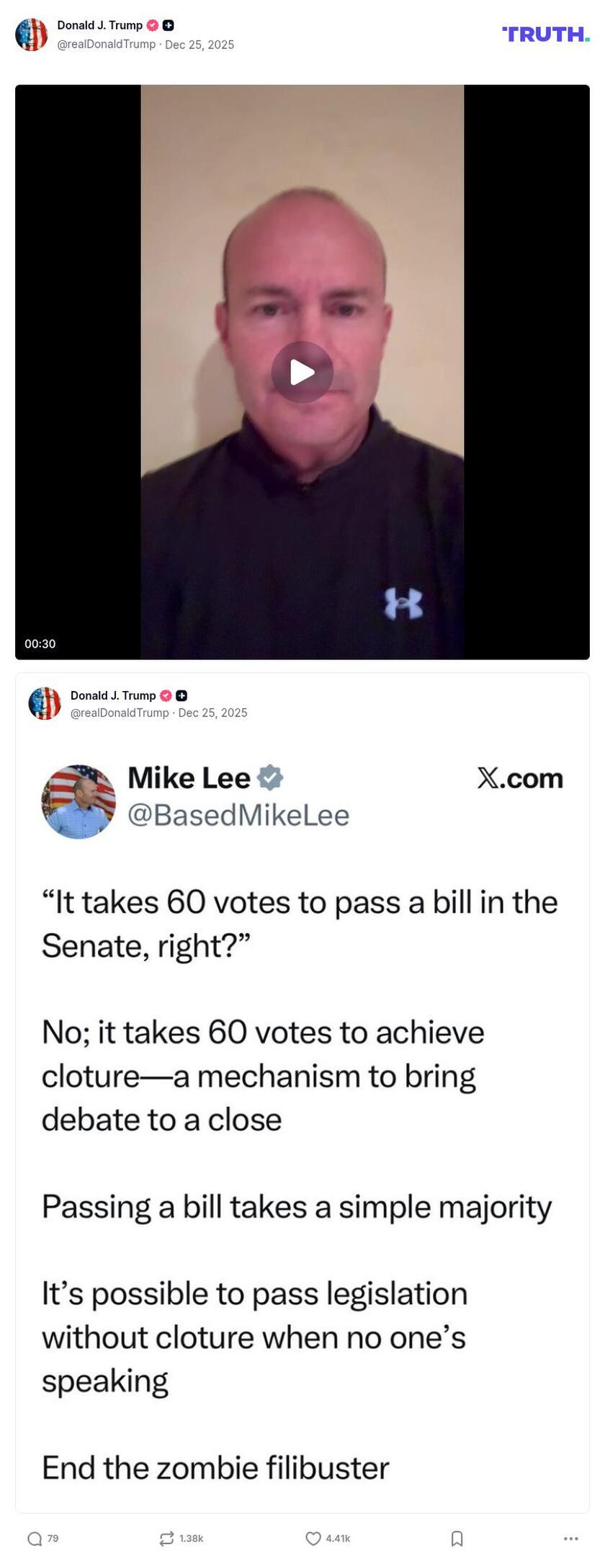The image size is (605, 1568).
Task: Open the post's more options menu
Action: coord(570,1538)
